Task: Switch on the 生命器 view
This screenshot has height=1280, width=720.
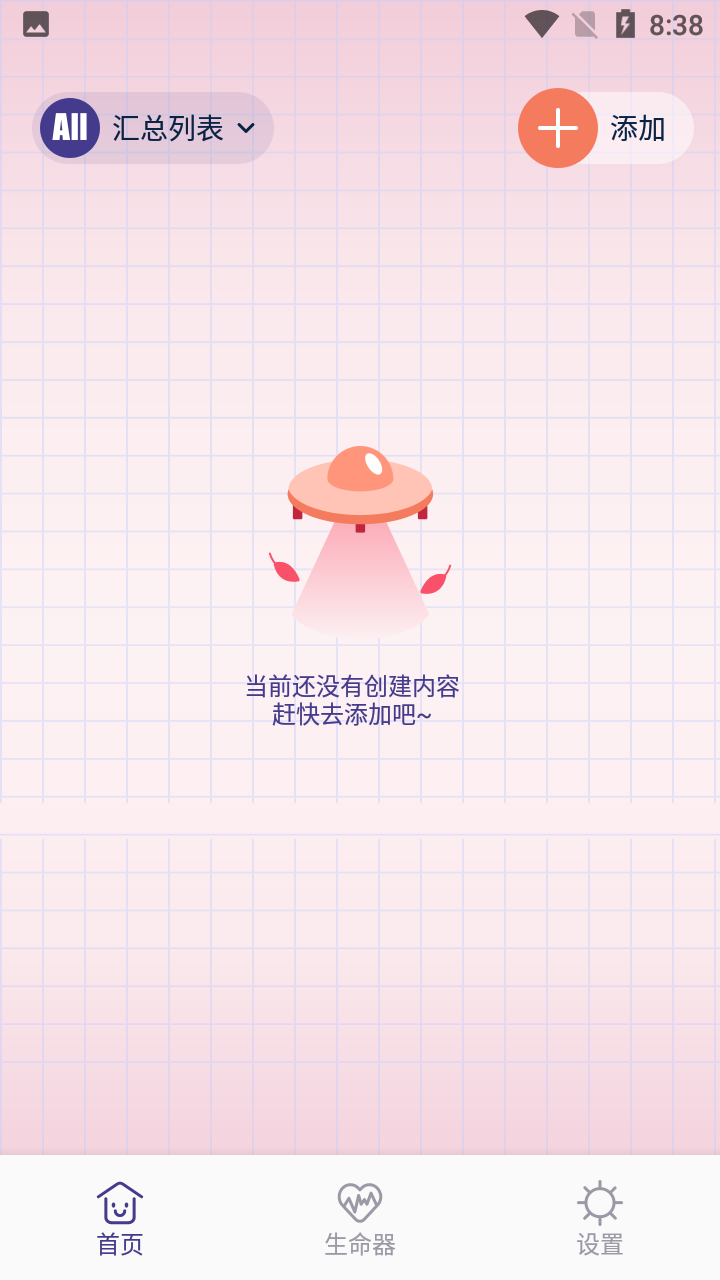Action: click(359, 1220)
